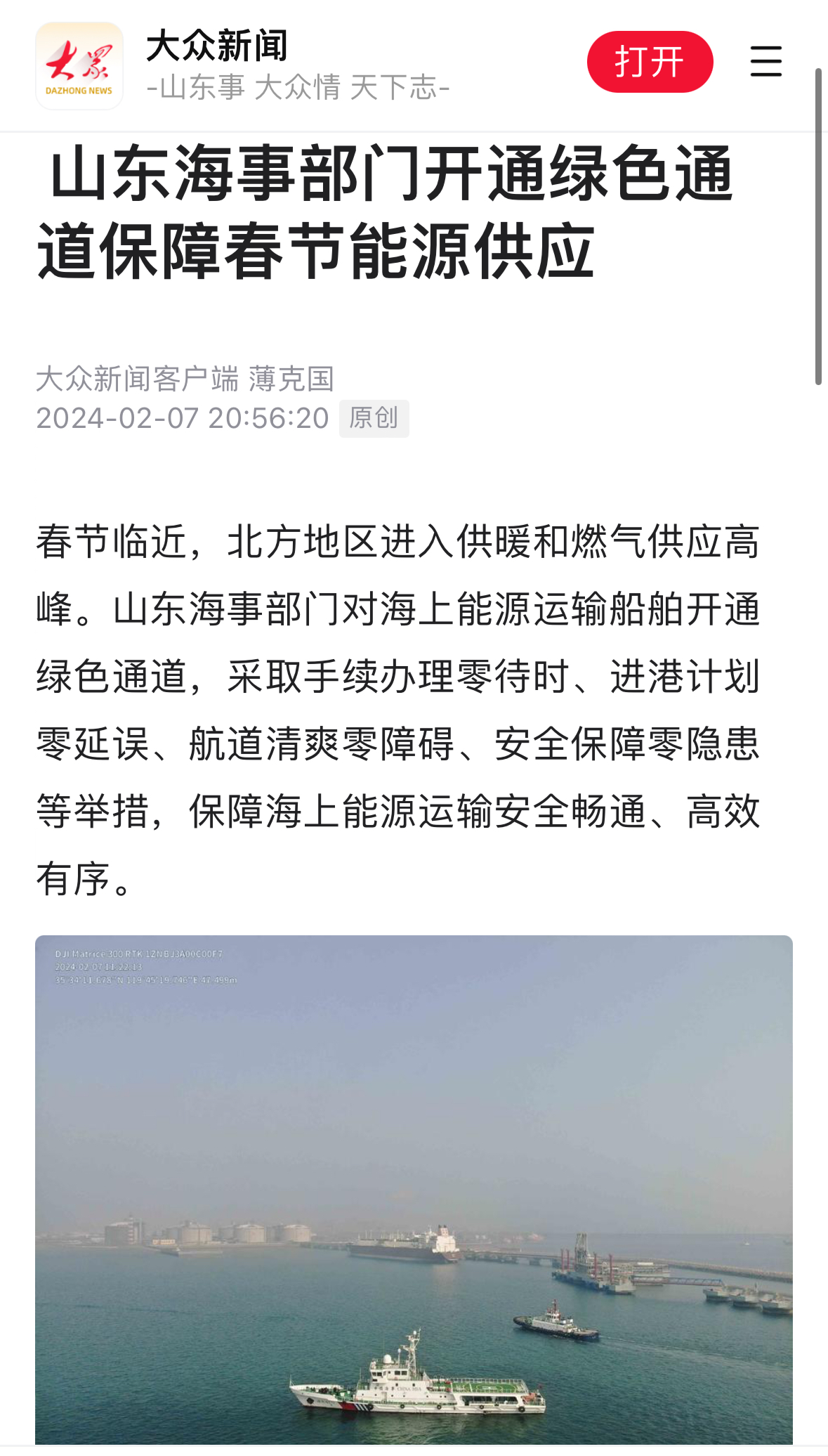Screen dimensions: 828x1456
Task: Open the hamburger menu
Action: click(765, 62)
